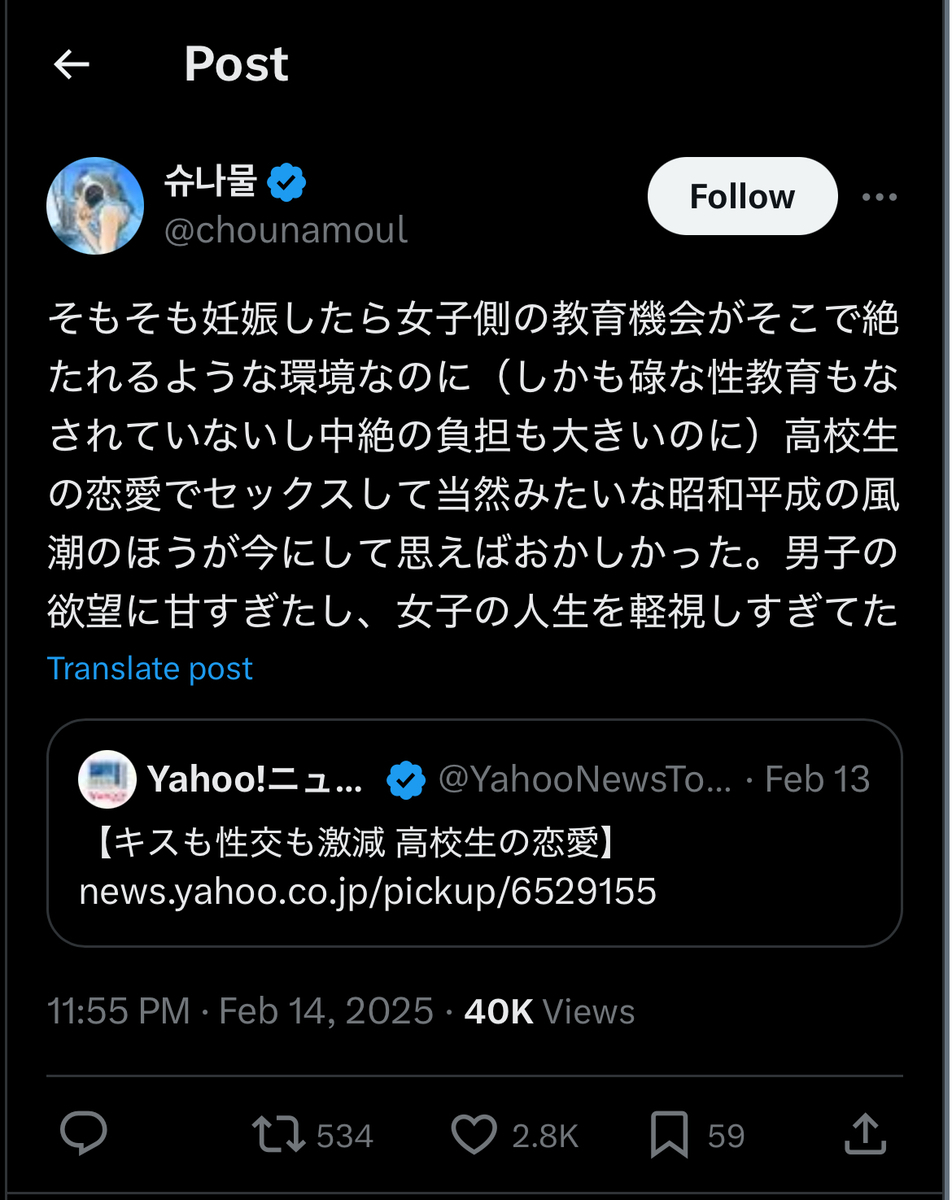This screenshot has width=952, height=1200.
Task: Tap Translate post
Action: coord(150,668)
